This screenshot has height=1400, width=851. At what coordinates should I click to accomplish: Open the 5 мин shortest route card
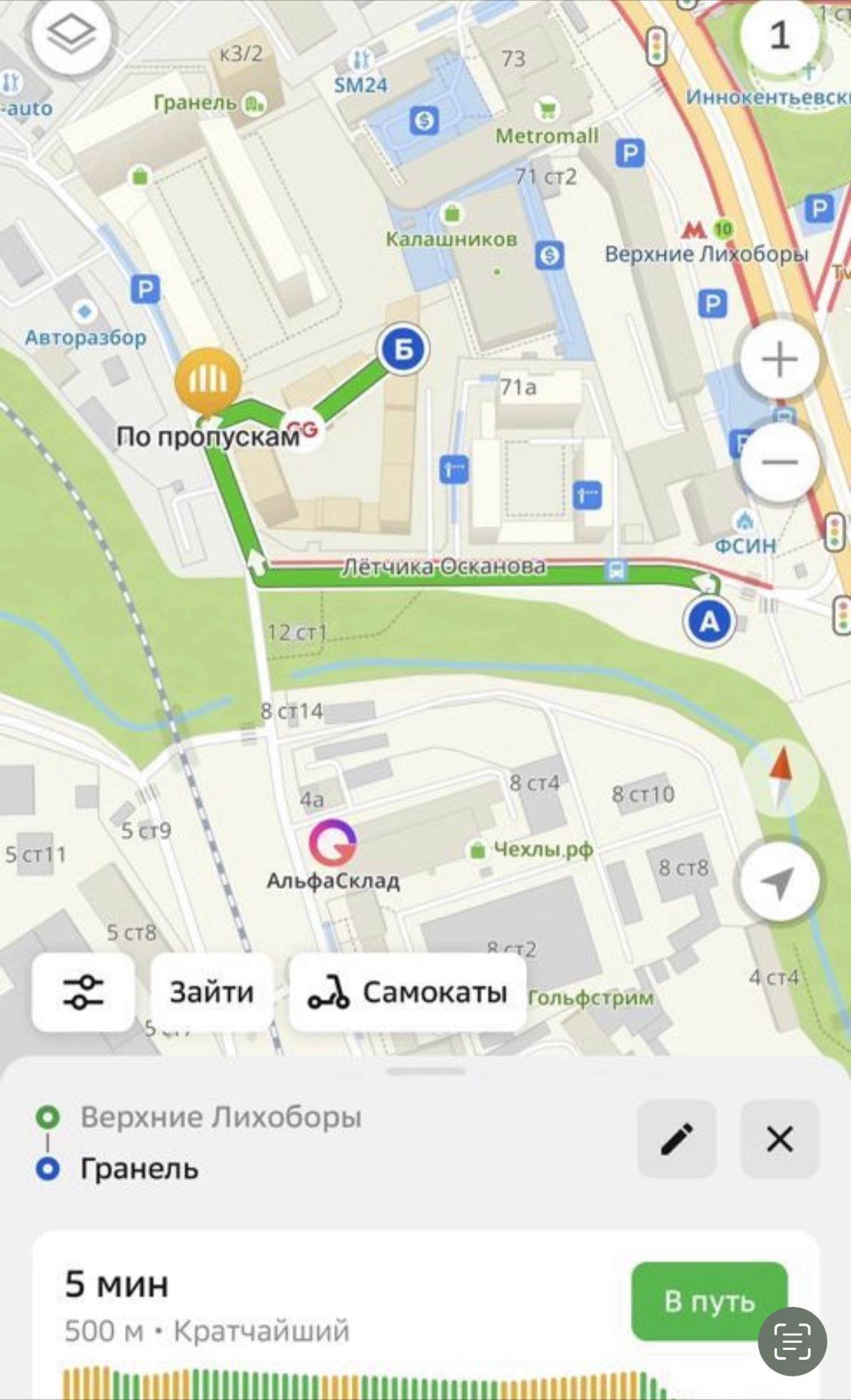(x=286, y=1307)
